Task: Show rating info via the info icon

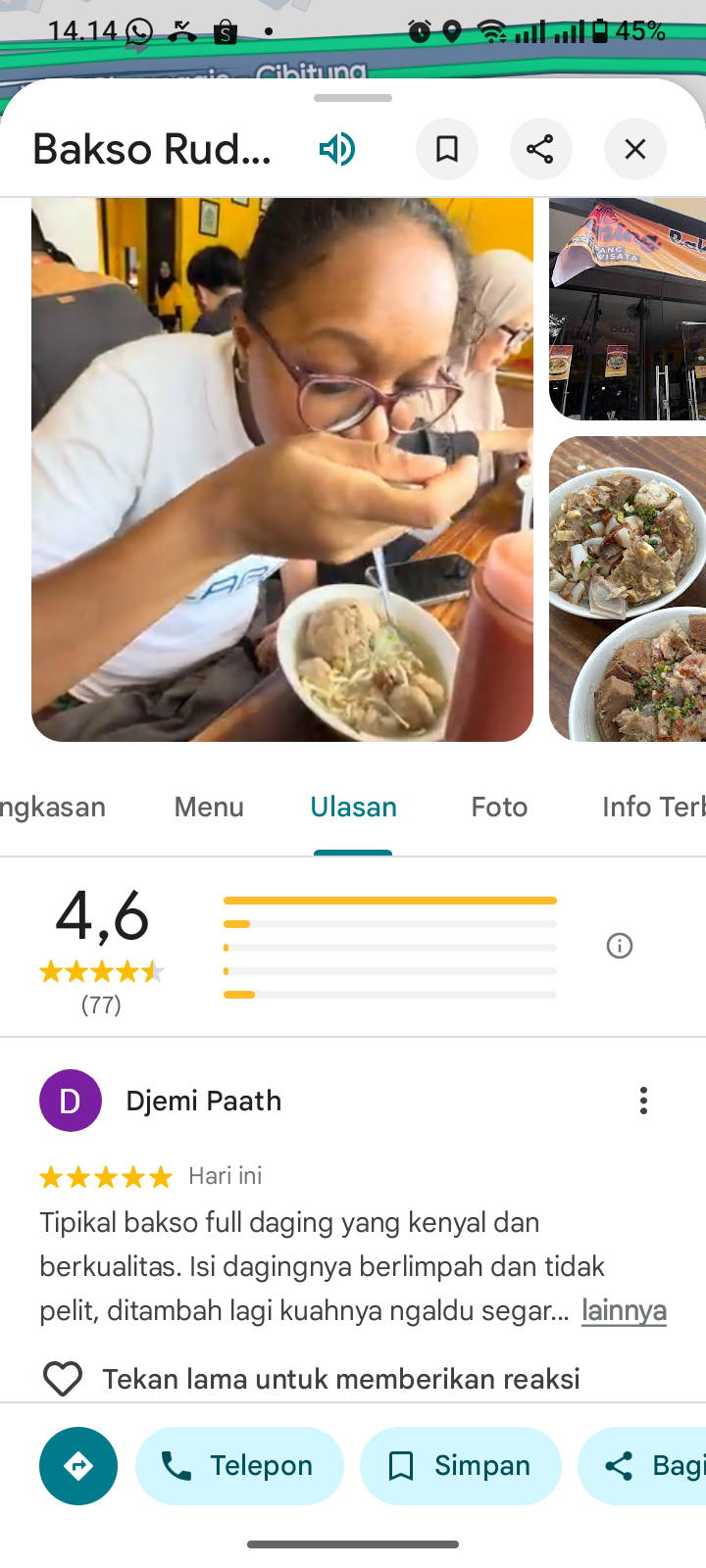Action: click(x=620, y=946)
